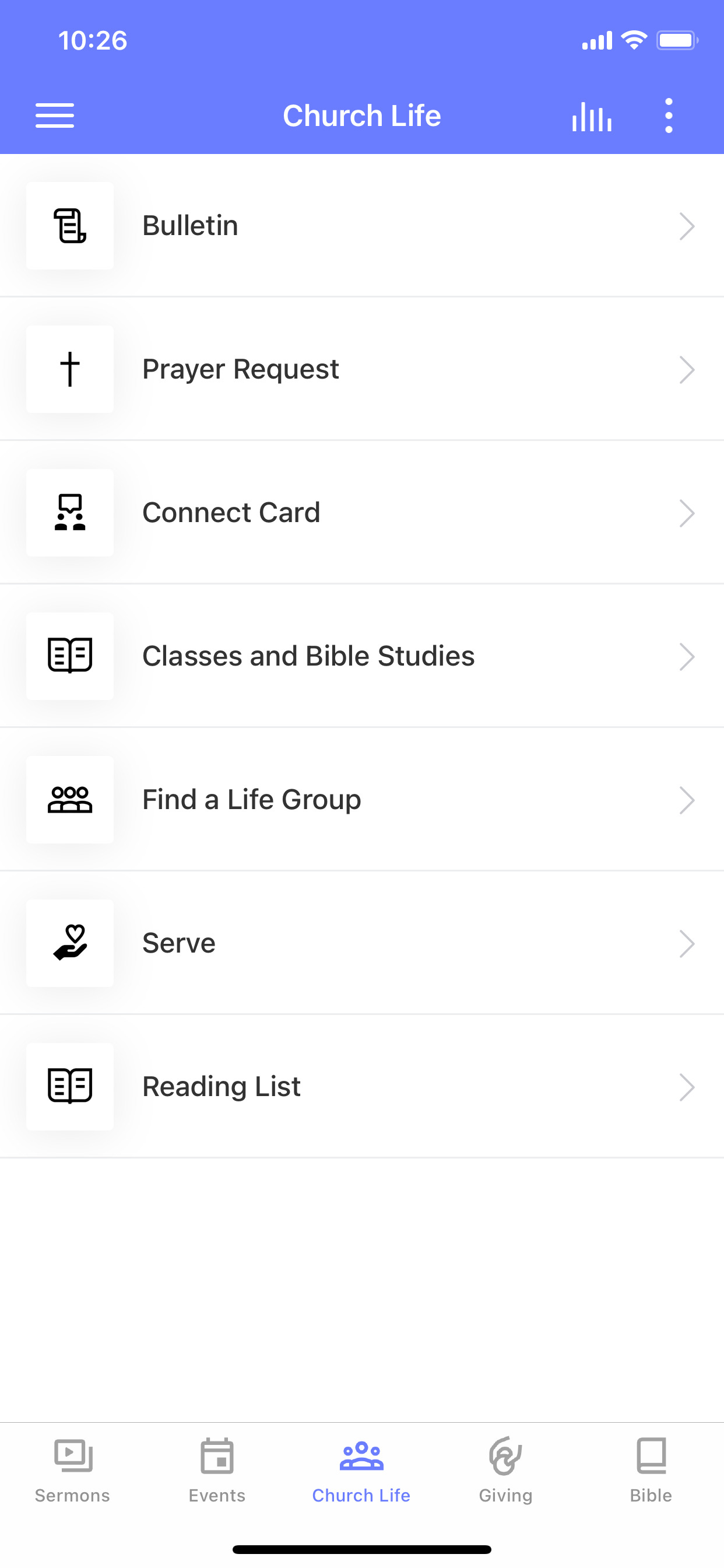Open the Bulletin row
This screenshot has width=724, height=1568.
coord(362,226)
